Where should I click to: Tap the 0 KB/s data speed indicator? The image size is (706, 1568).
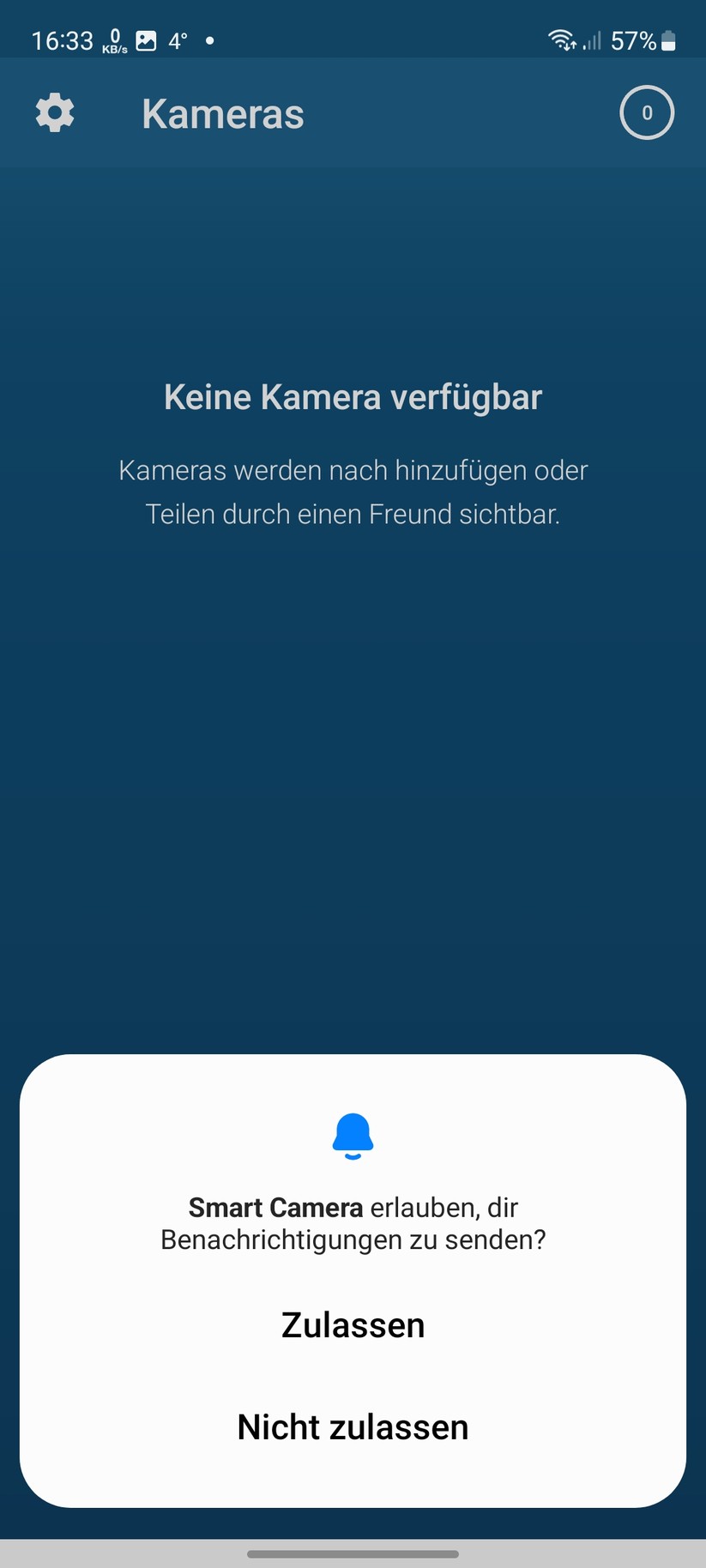[114, 39]
